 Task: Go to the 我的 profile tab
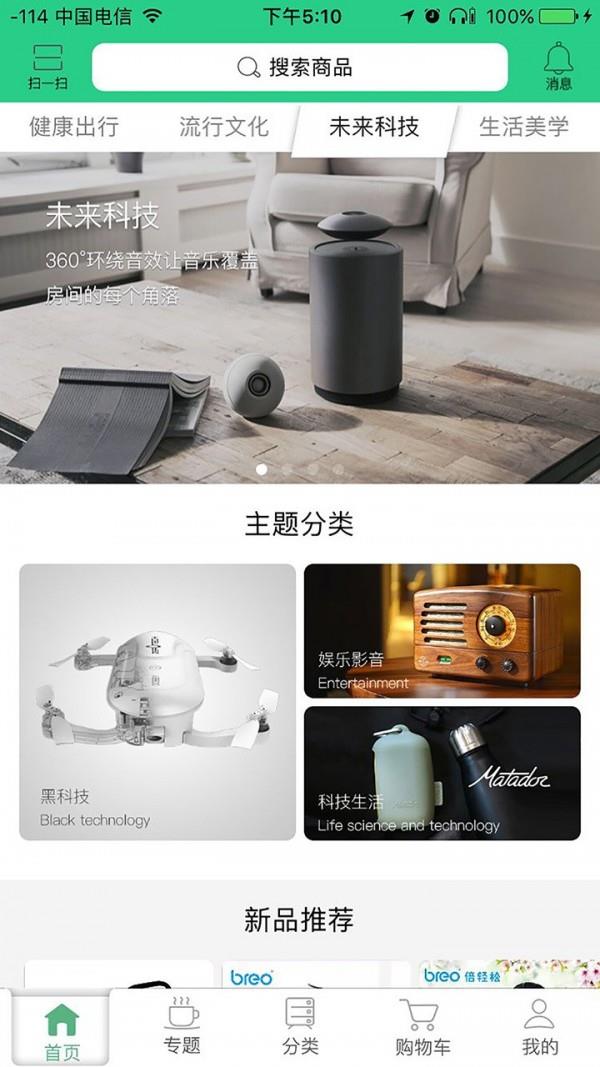pos(540,1028)
